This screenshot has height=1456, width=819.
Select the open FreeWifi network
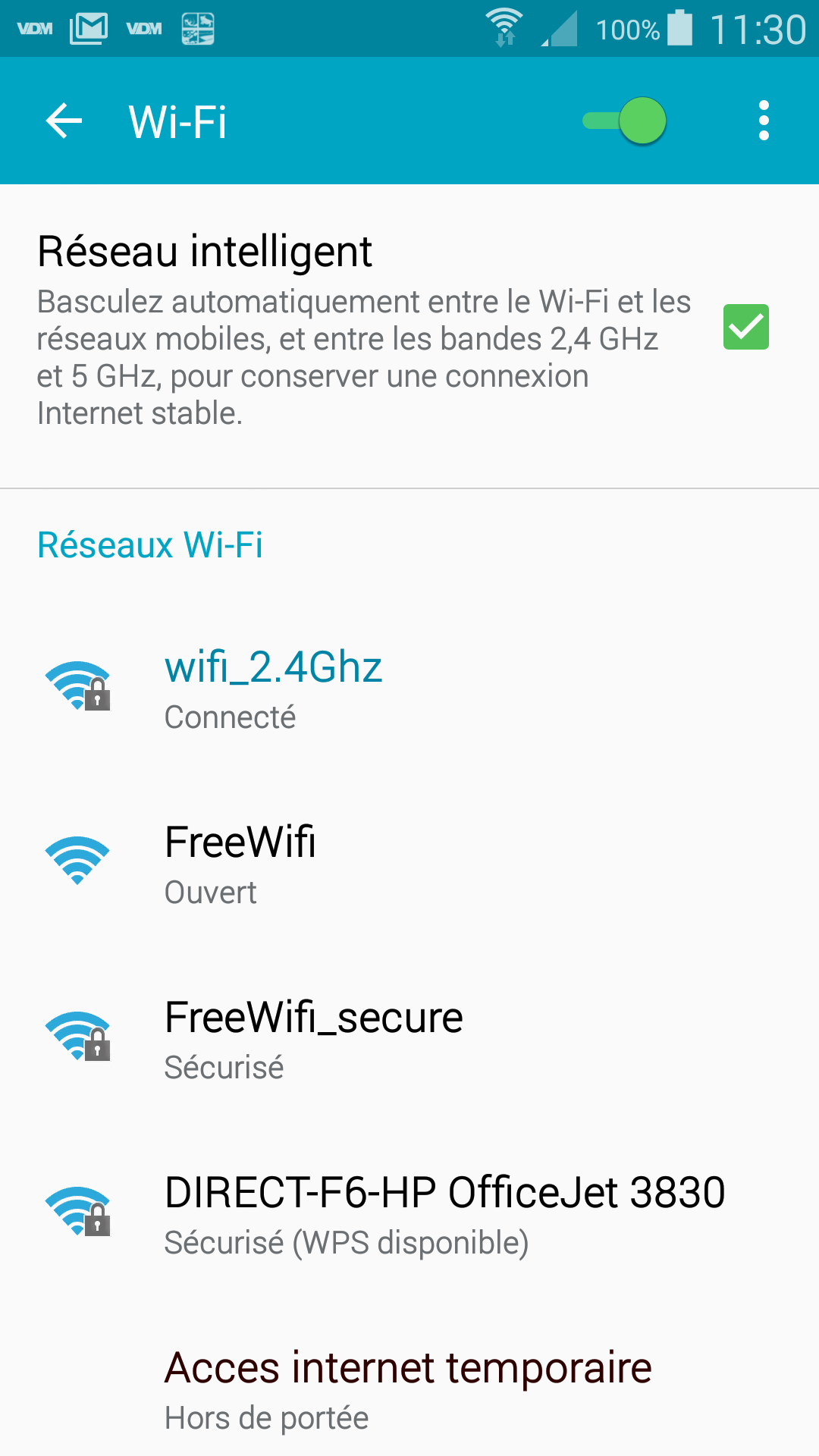[409, 864]
